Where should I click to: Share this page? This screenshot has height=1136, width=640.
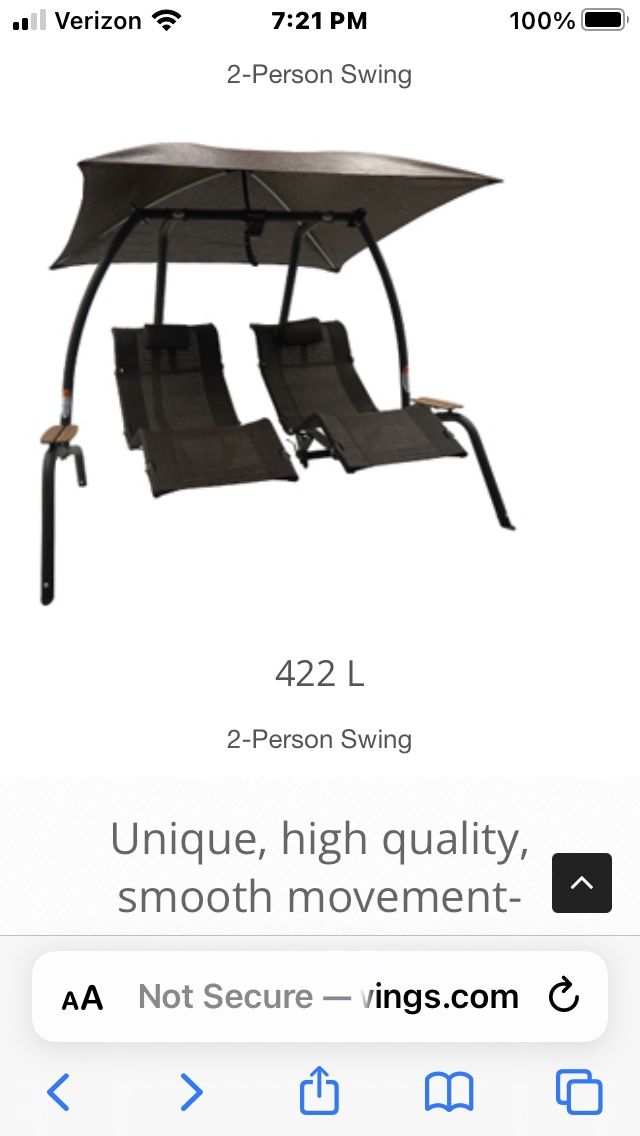click(319, 1089)
